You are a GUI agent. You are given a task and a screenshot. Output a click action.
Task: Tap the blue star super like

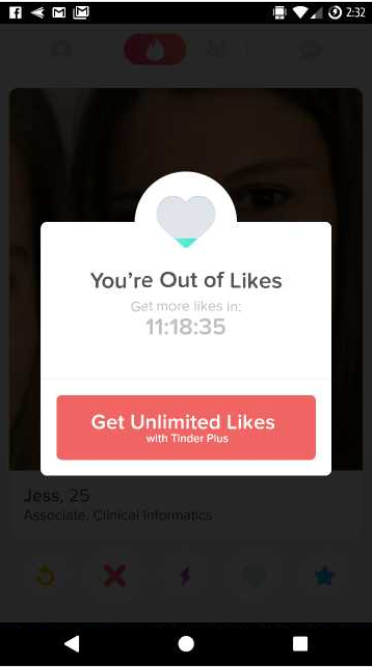coord(325,576)
